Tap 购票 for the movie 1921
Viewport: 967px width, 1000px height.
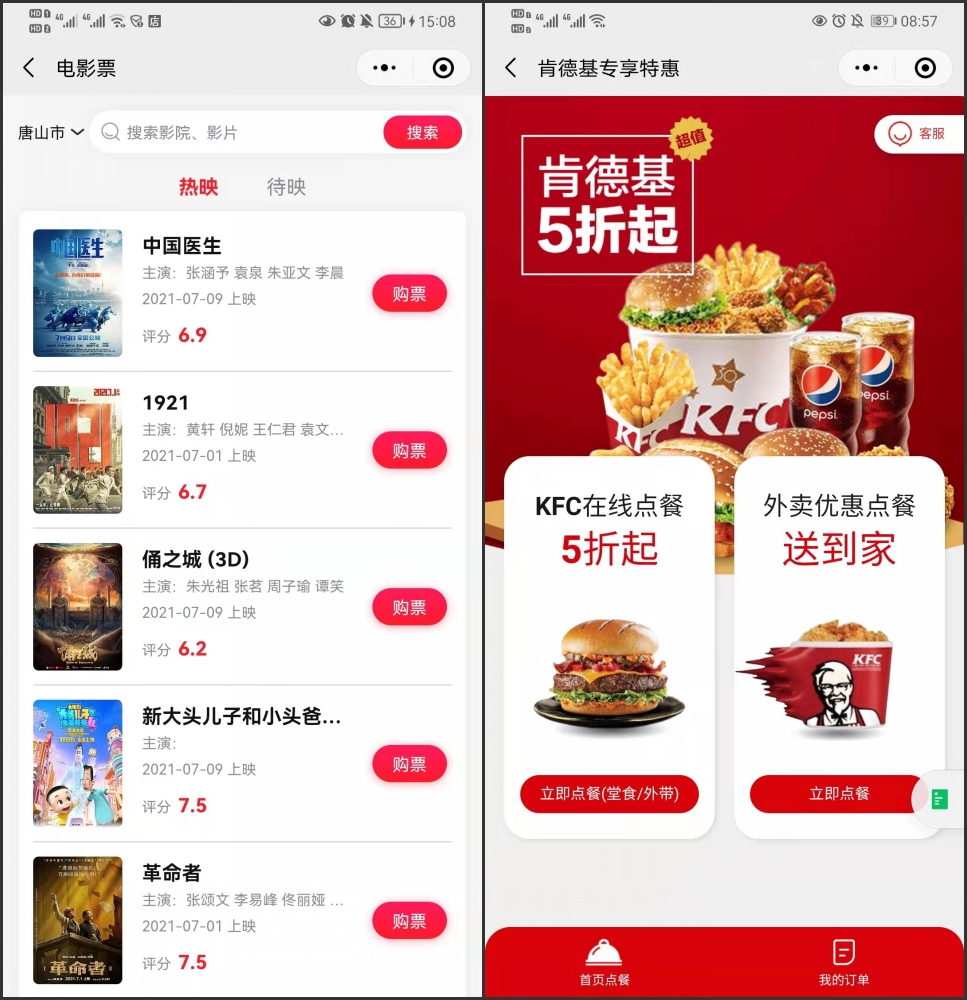tap(409, 451)
